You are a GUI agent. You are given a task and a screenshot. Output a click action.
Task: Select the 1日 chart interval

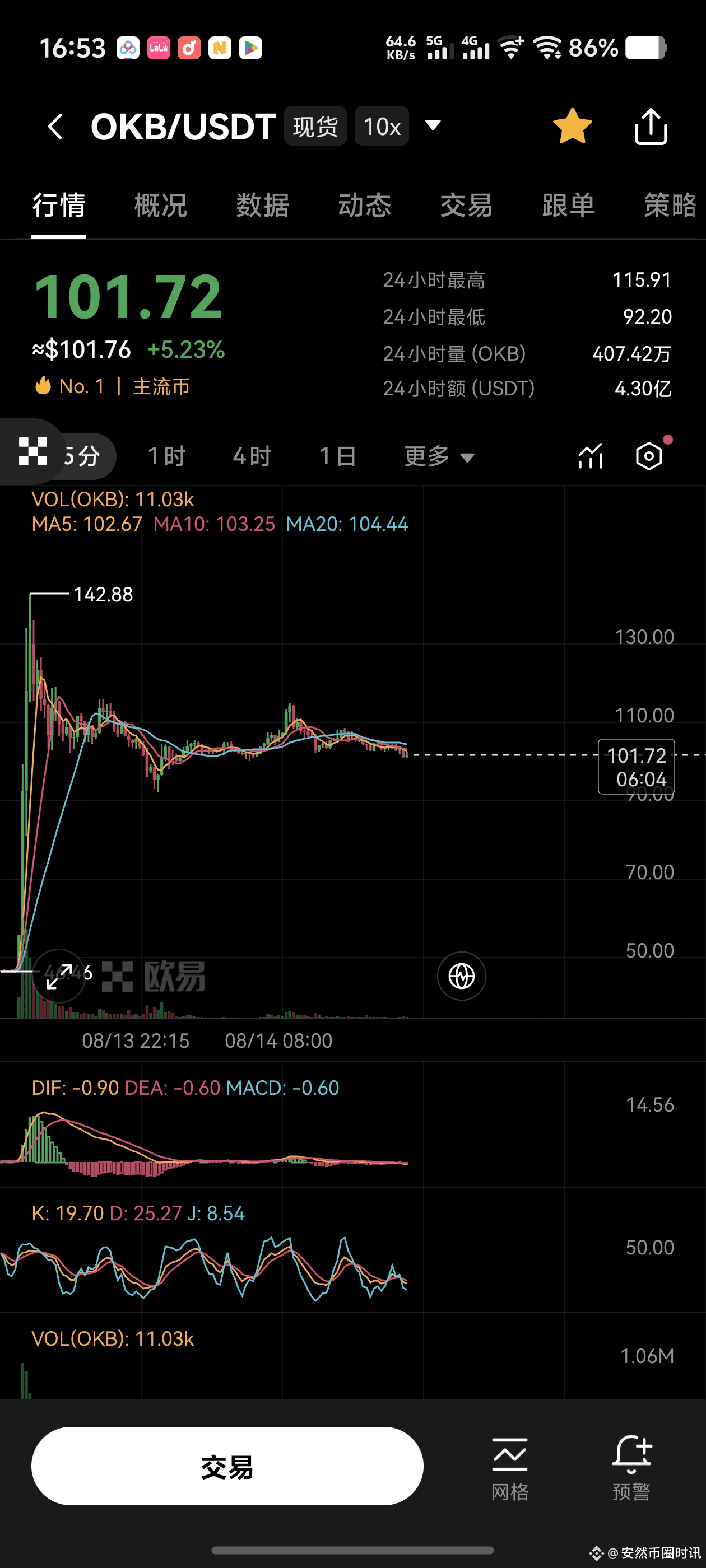click(337, 456)
